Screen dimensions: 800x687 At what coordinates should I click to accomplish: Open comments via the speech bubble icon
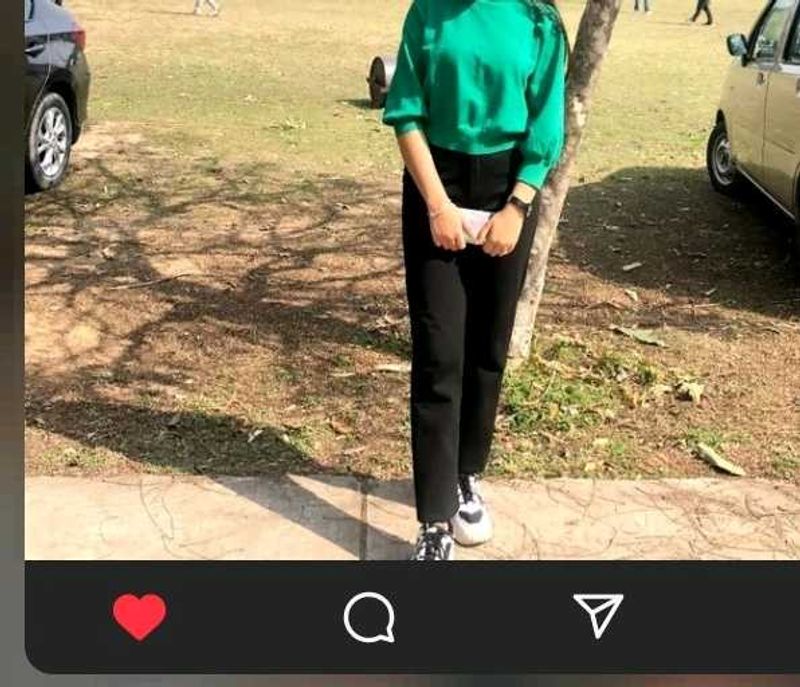pyautogui.click(x=369, y=617)
